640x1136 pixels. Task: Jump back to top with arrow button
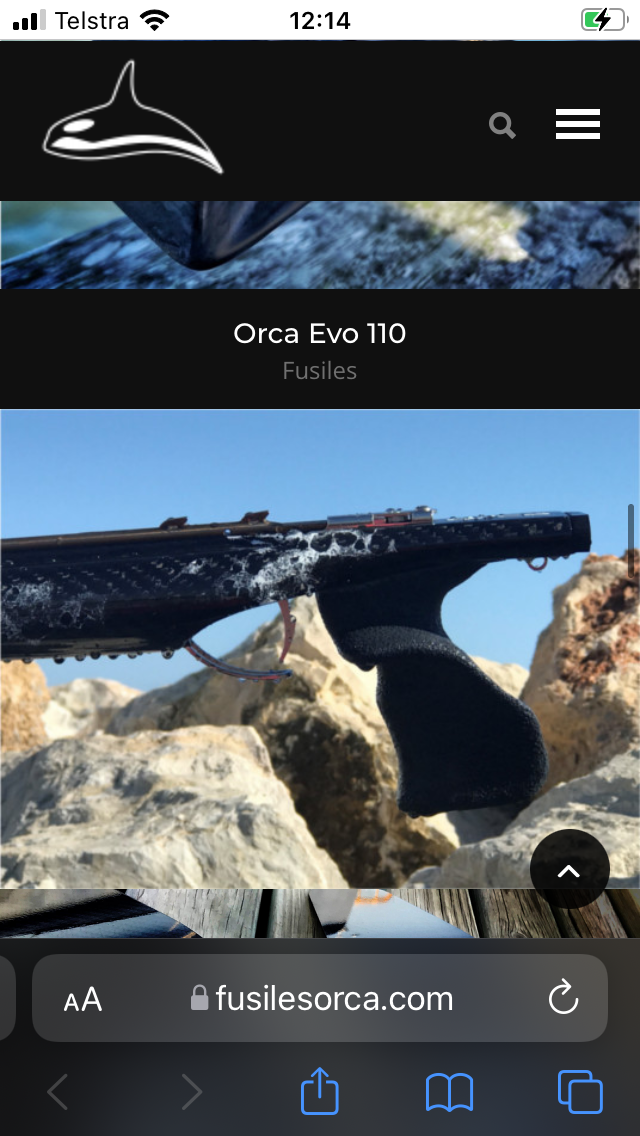pos(570,869)
